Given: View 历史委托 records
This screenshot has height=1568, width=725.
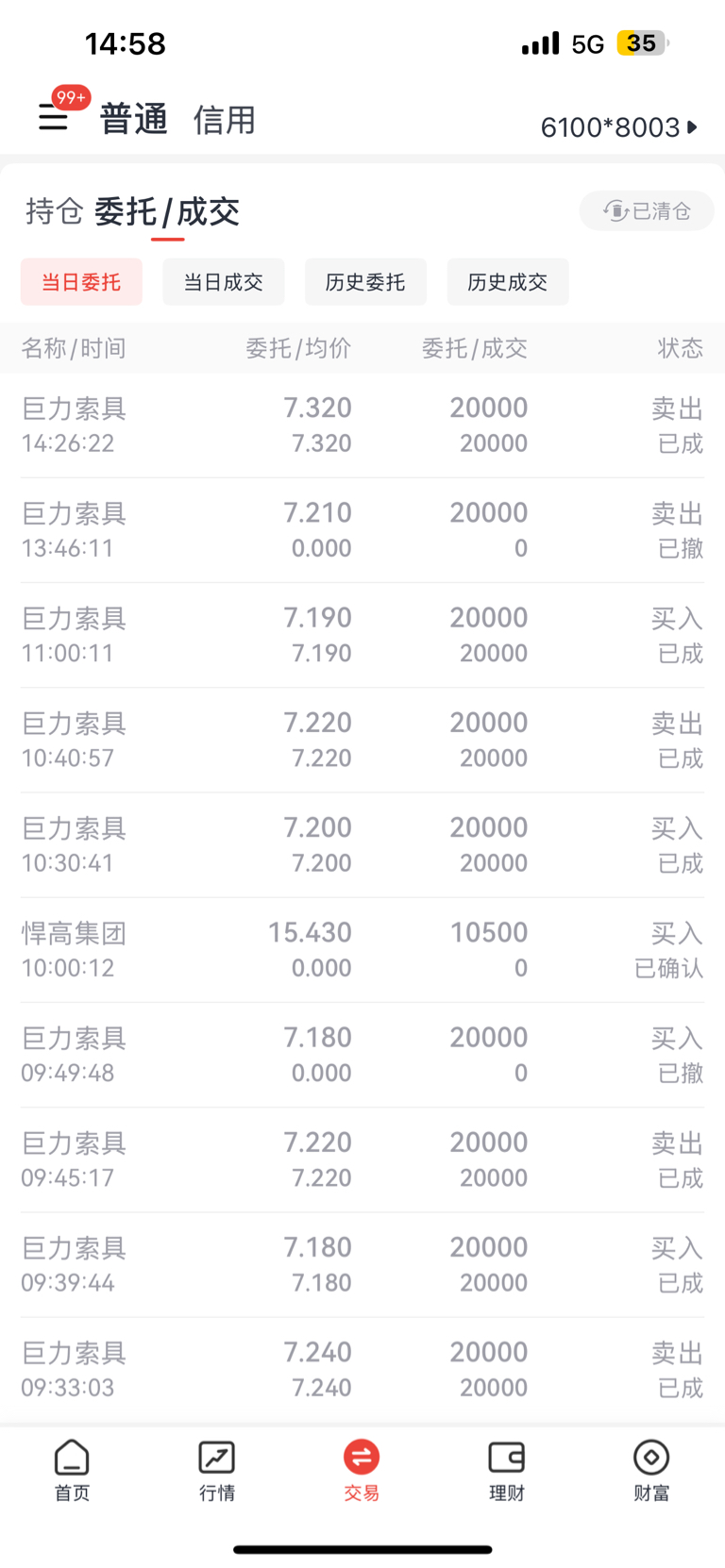Looking at the screenshot, I should click(365, 281).
